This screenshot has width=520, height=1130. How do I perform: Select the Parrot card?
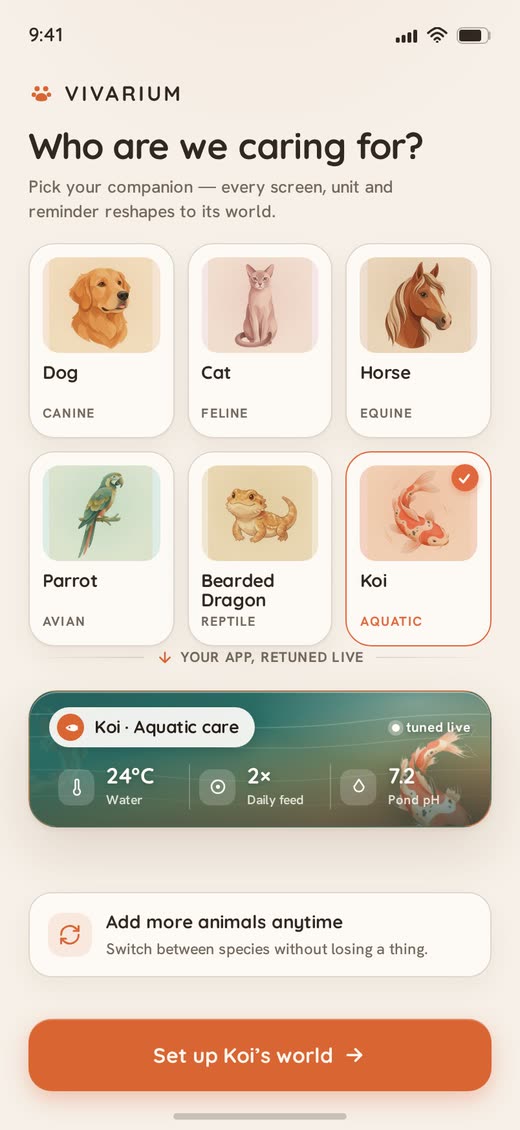coord(101,548)
